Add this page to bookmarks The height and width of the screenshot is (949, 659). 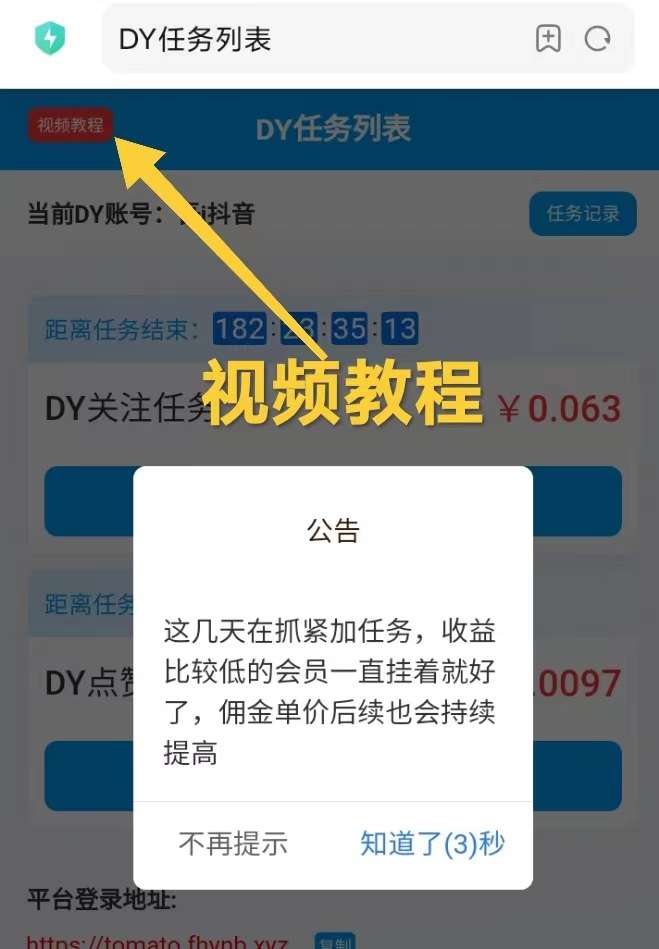[x=548, y=39]
